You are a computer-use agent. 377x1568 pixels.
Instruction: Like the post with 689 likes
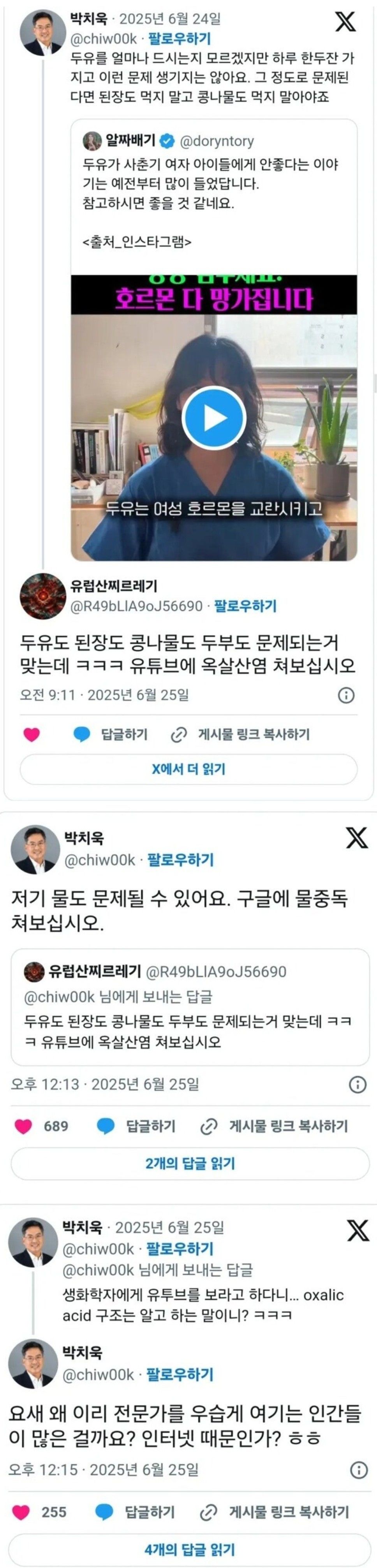pos(23,1126)
